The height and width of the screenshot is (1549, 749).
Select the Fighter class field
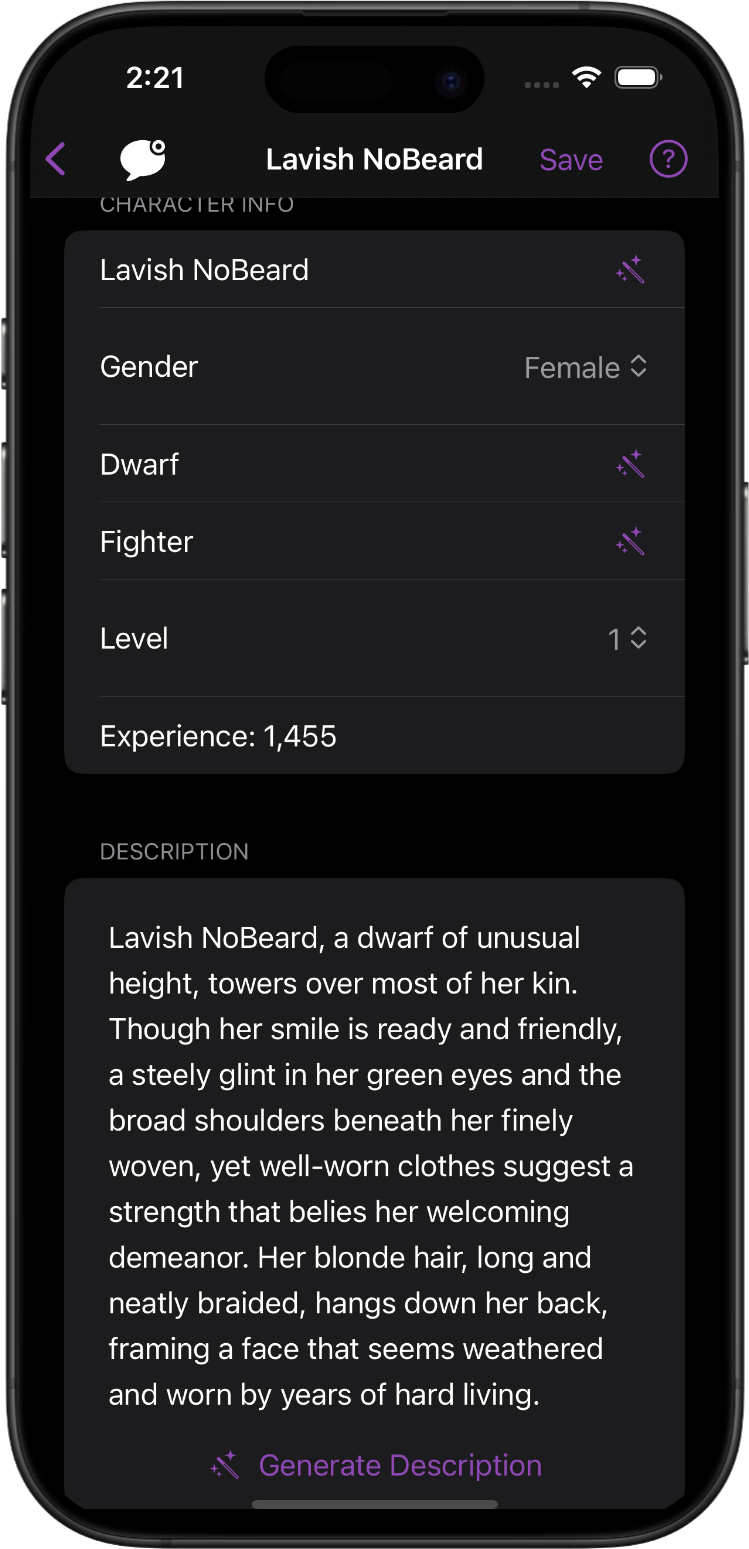[x=147, y=541]
